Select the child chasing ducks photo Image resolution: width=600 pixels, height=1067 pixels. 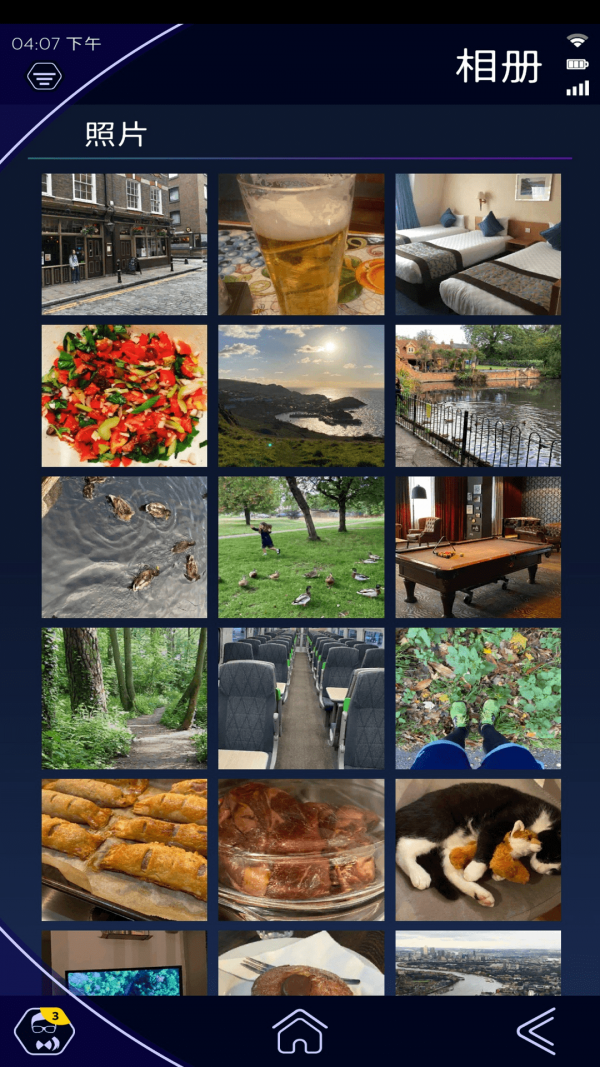301,546
